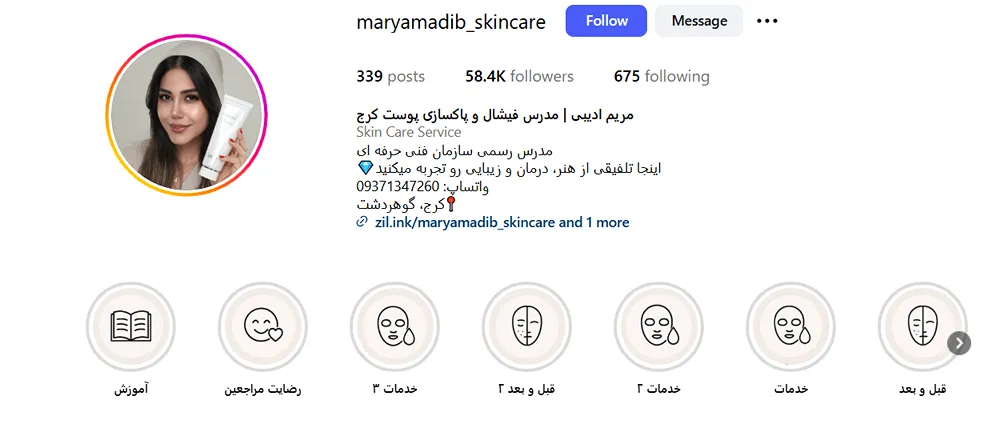This screenshot has height=432, width=996.
Task: Send a message to this profile
Action: click(699, 21)
